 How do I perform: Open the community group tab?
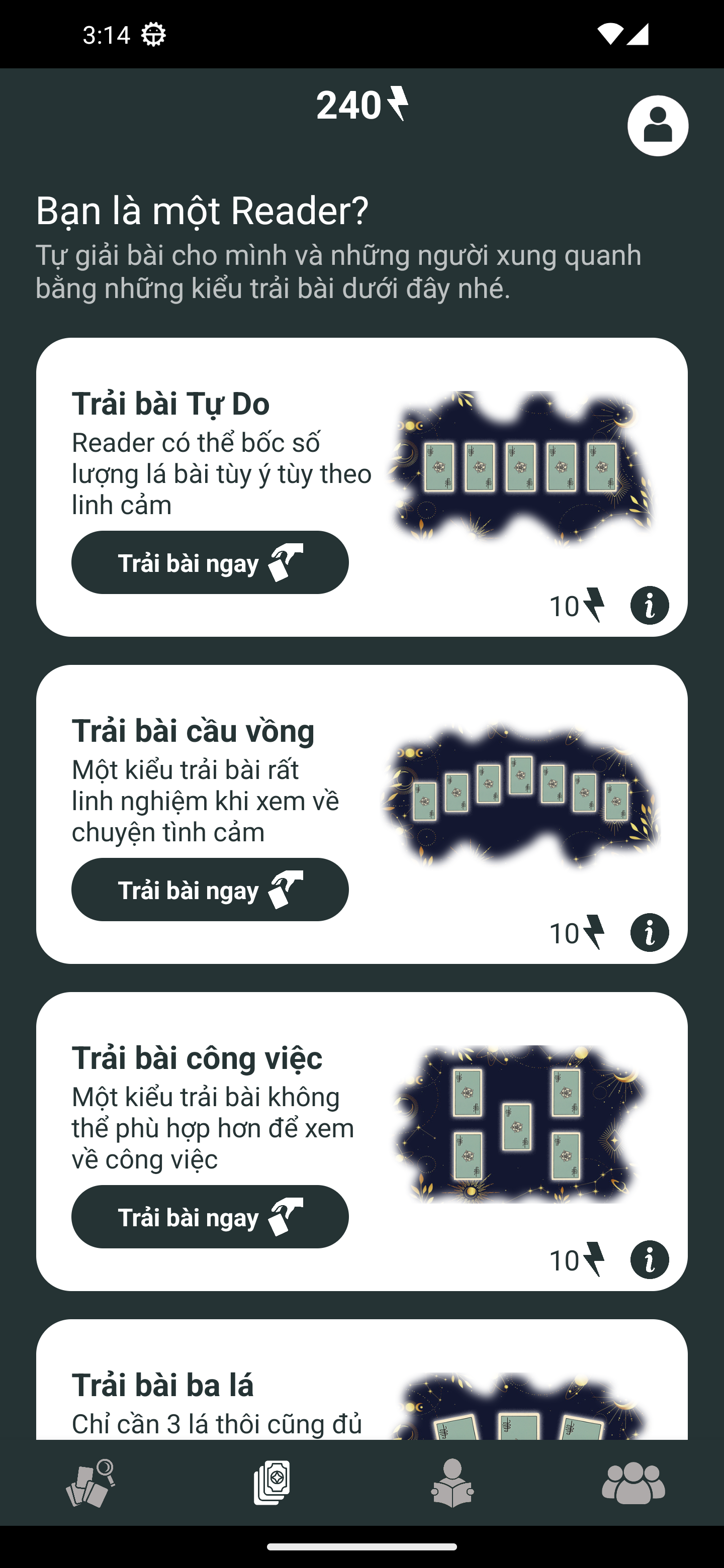(633, 1484)
